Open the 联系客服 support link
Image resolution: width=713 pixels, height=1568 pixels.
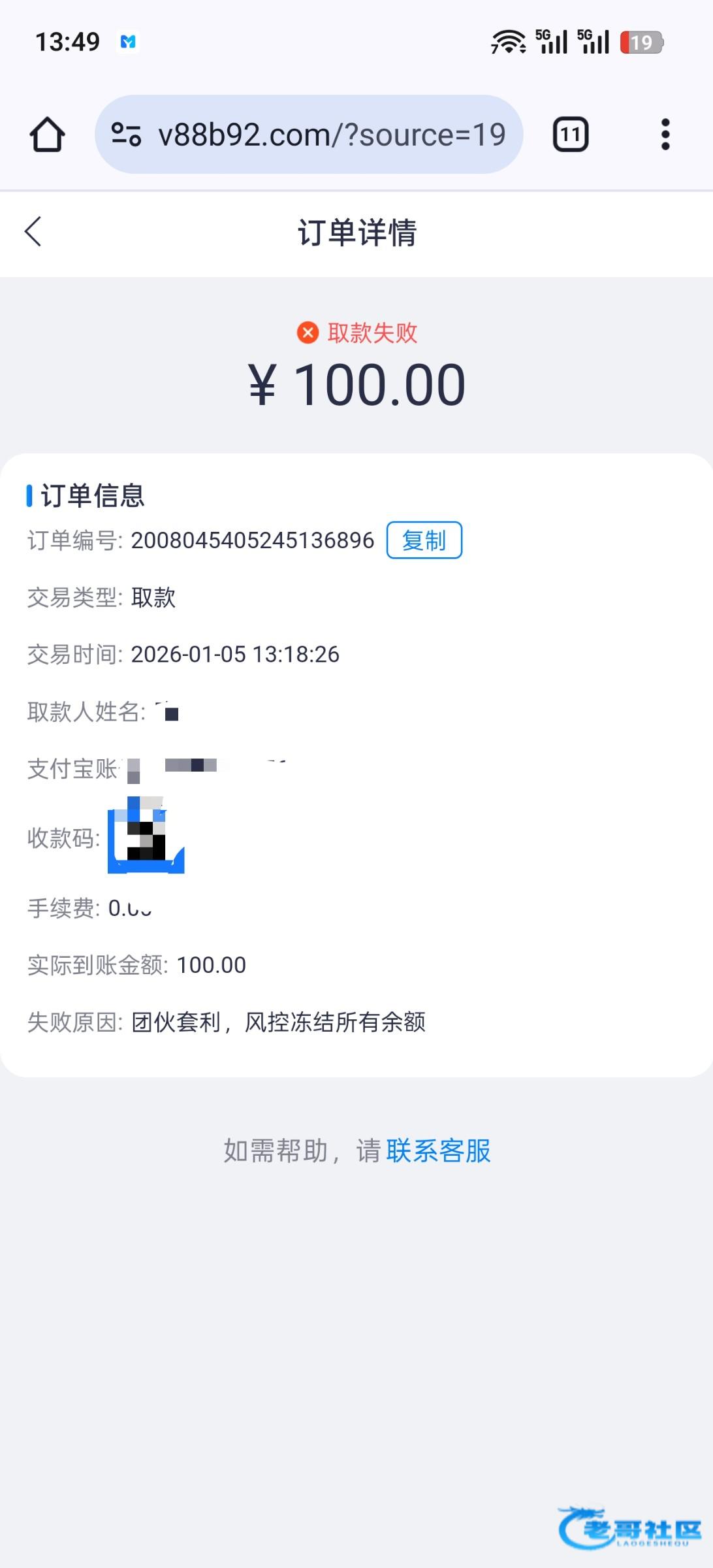pos(438,1151)
